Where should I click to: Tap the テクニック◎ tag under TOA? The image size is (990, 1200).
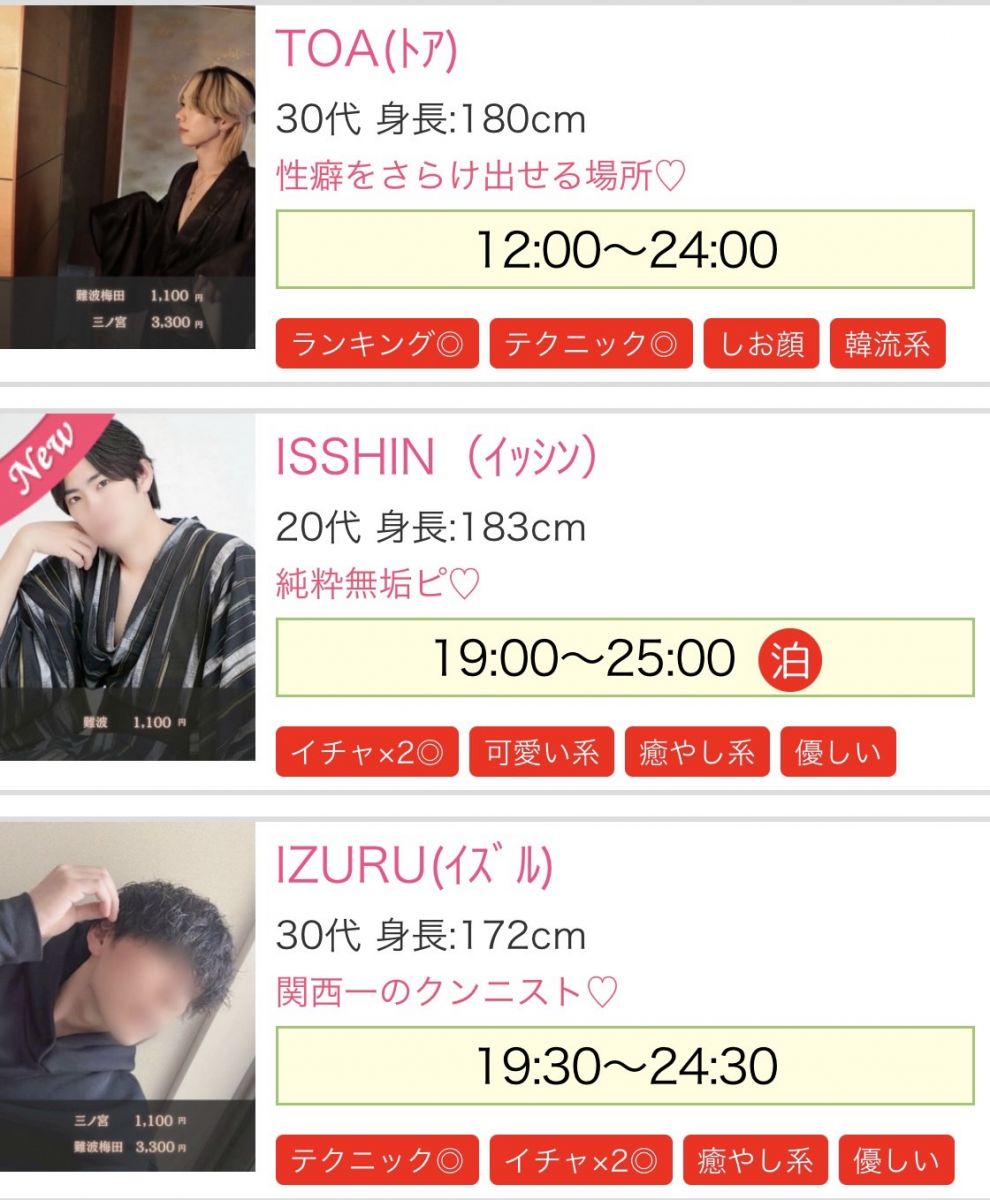(x=590, y=345)
